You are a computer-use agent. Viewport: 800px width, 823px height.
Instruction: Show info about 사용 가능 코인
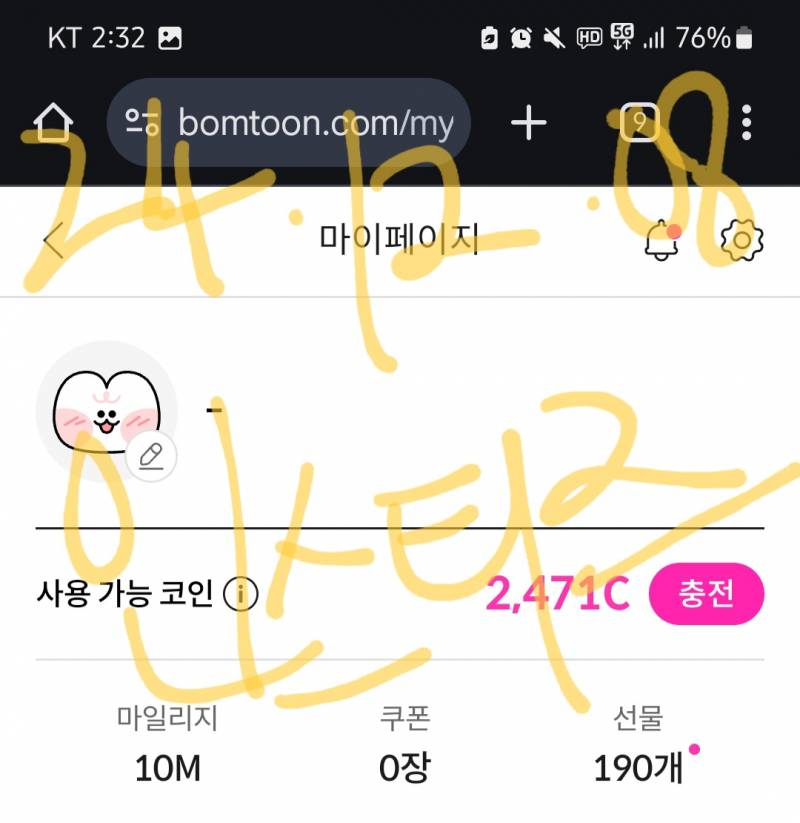(x=241, y=595)
